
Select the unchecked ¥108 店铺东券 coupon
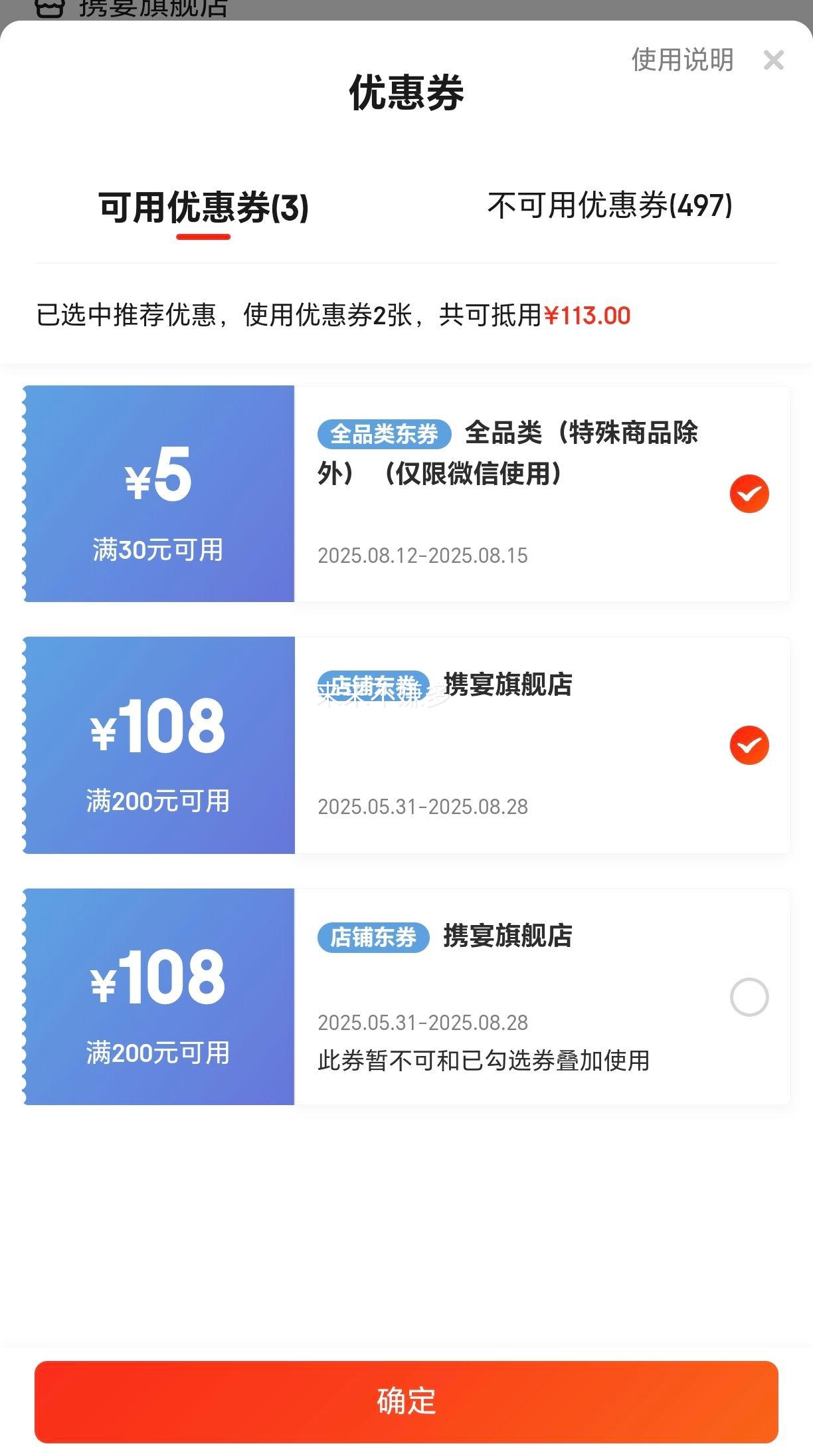[749, 997]
